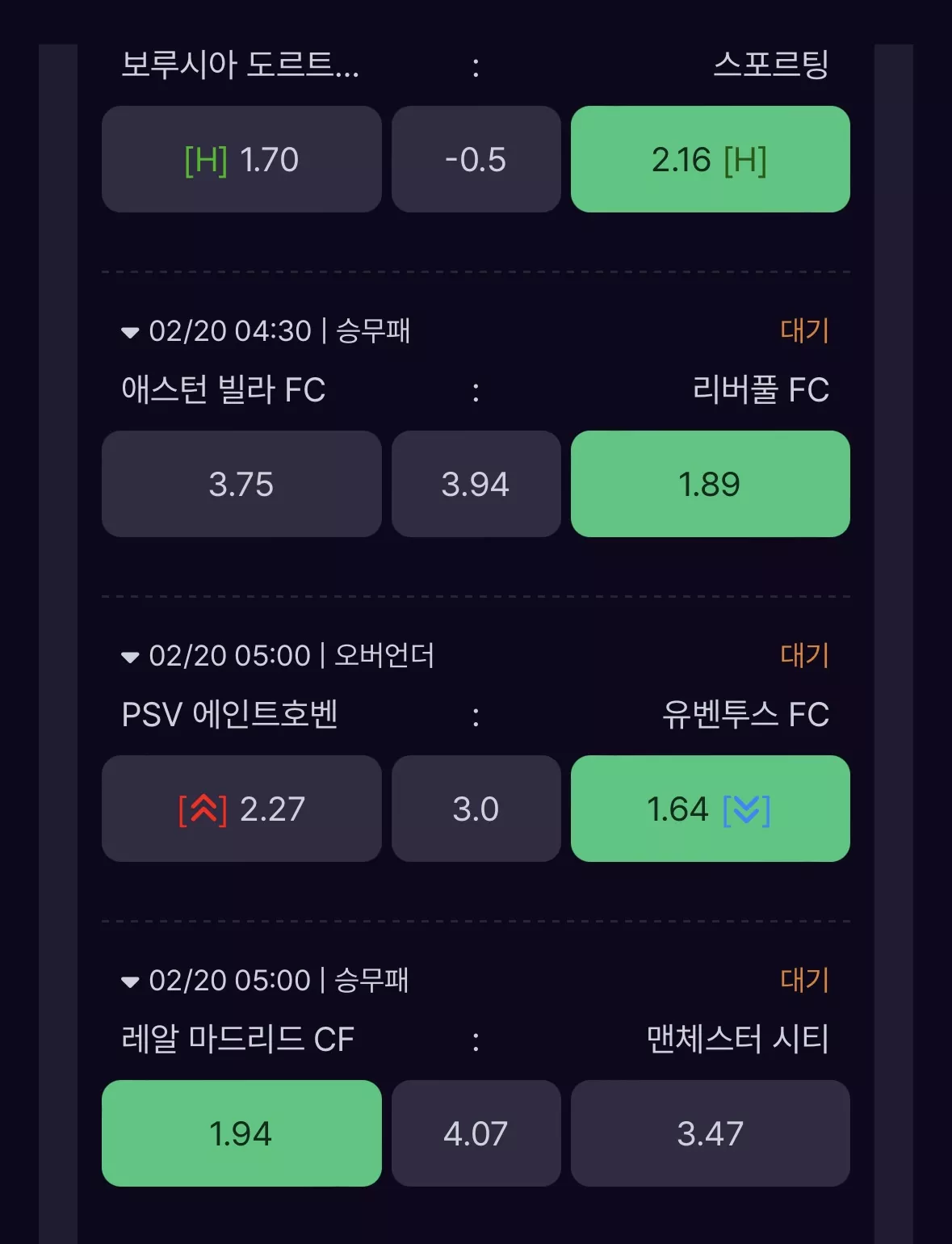Select Manchester City win at 3.47

coord(711,1133)
